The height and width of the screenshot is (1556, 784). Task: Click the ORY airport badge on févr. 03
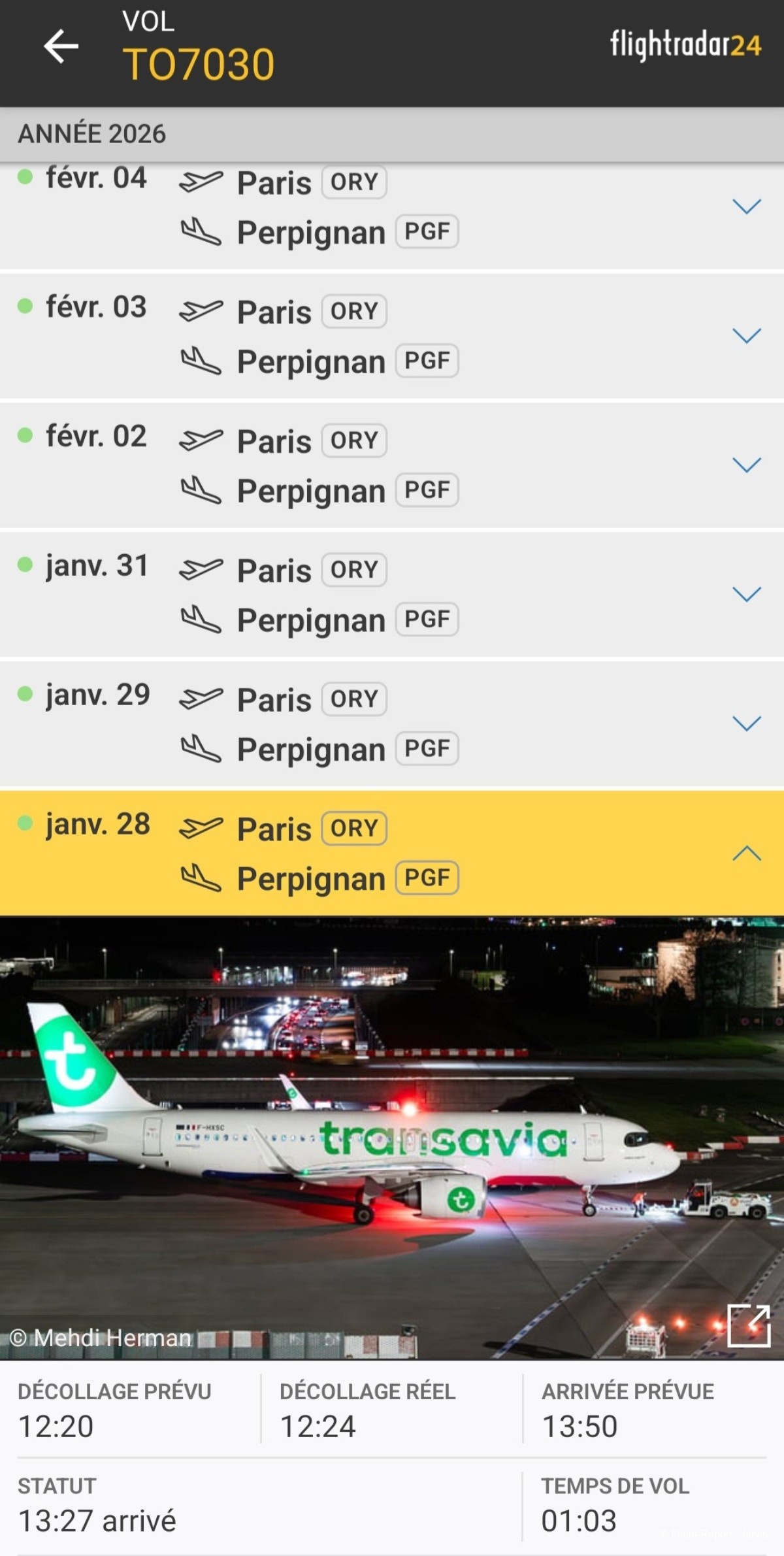point(353,312)
